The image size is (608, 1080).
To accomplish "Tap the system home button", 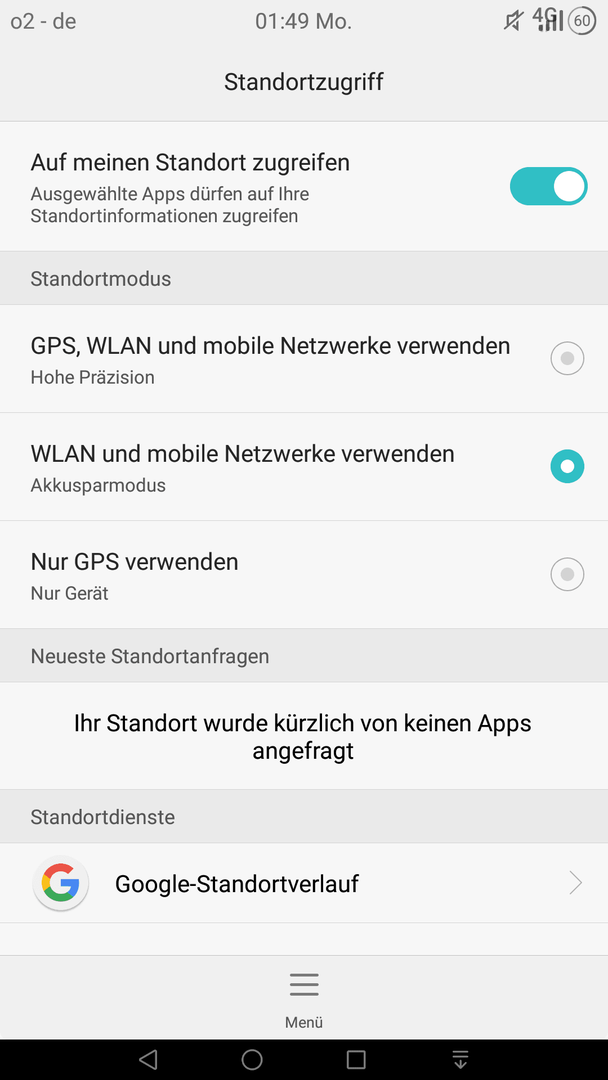I will 252,1059.
